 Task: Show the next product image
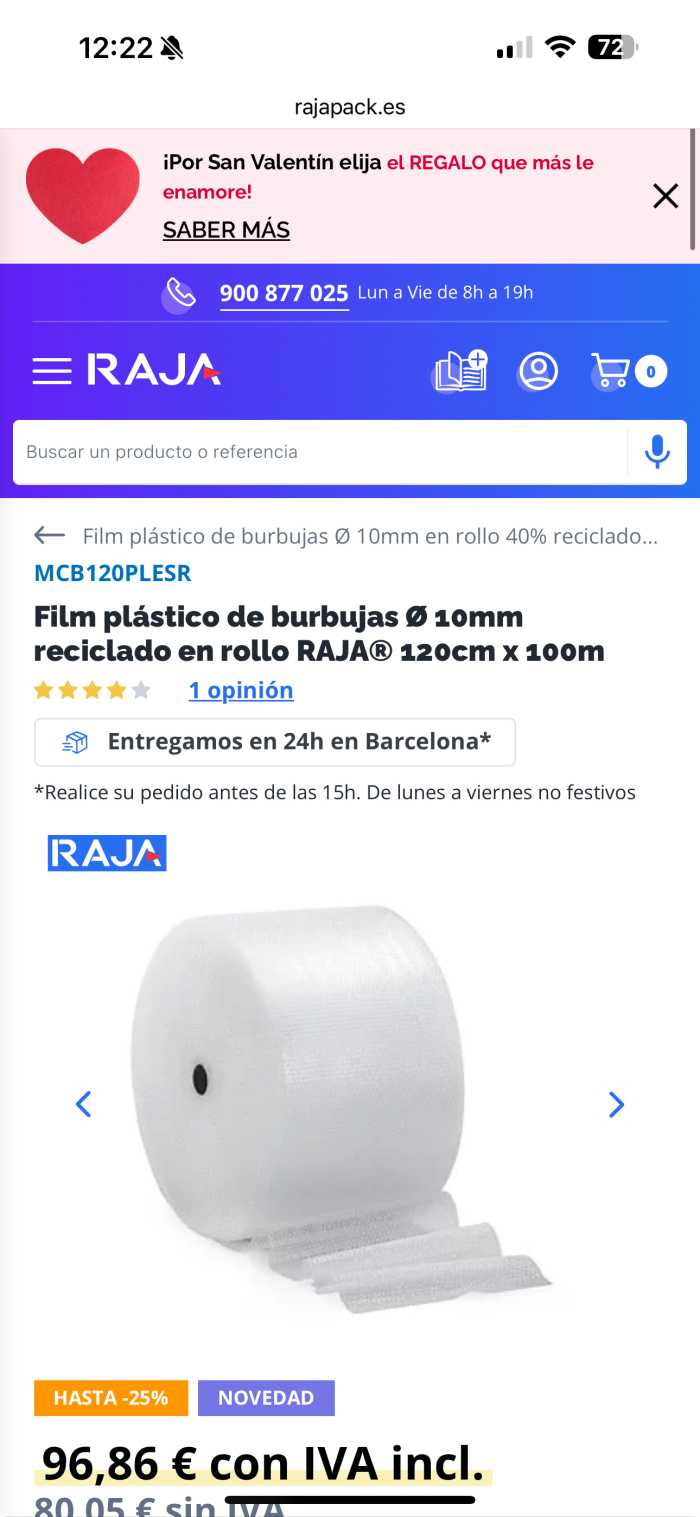point(616,1104)
